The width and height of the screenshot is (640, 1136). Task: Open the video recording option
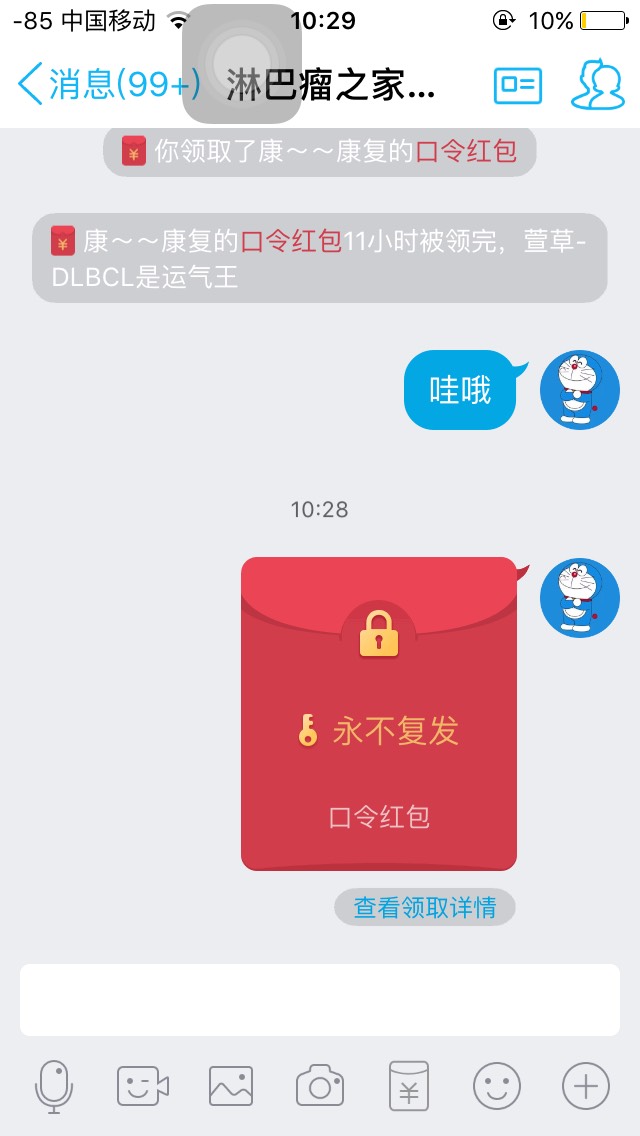pos(142,1086)
